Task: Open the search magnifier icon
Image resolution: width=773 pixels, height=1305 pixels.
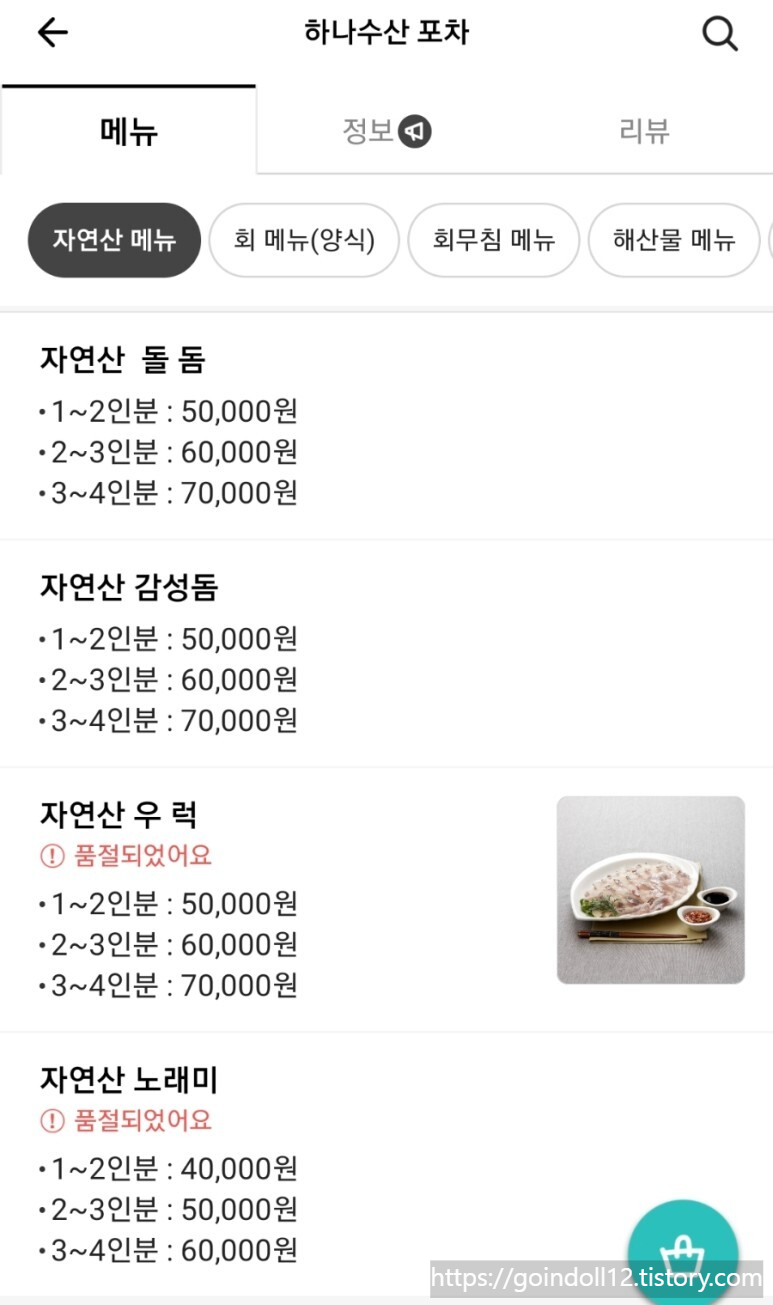Action: click(x=719, y=34)
